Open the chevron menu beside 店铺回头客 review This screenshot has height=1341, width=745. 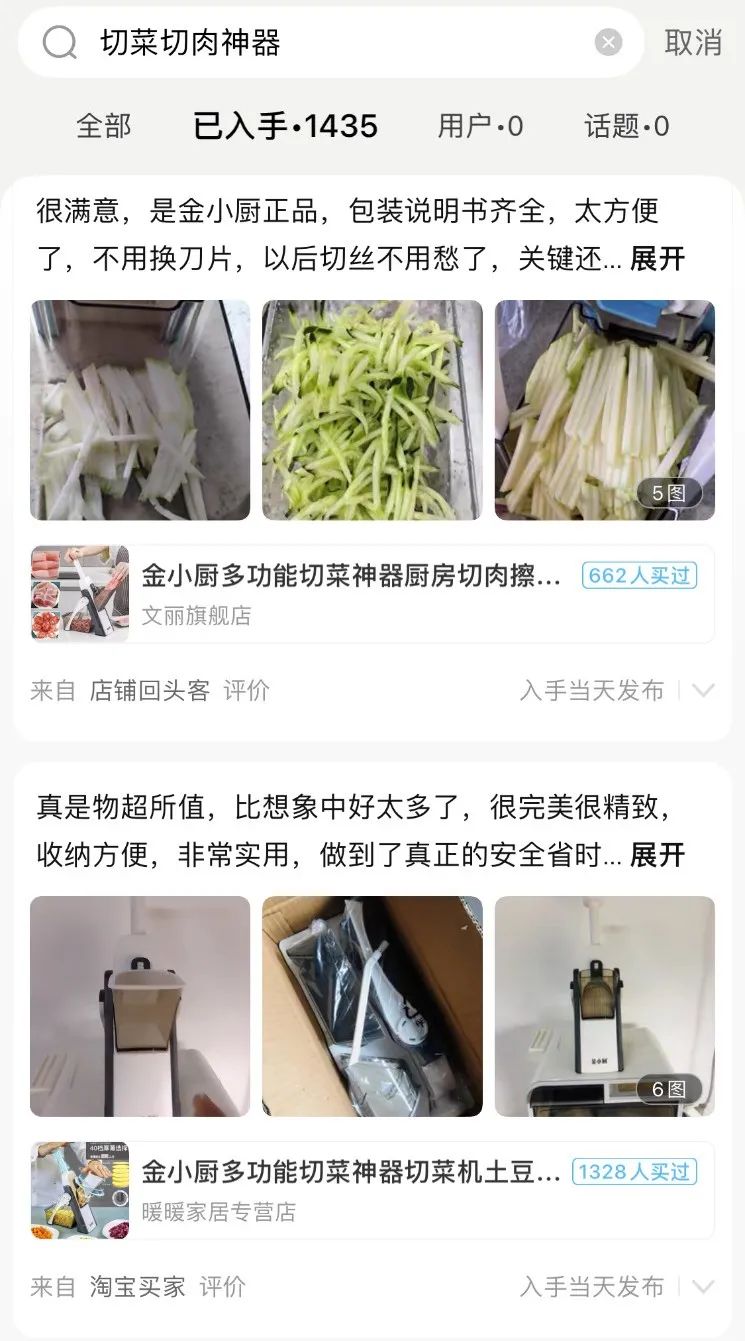coord(704,690)
